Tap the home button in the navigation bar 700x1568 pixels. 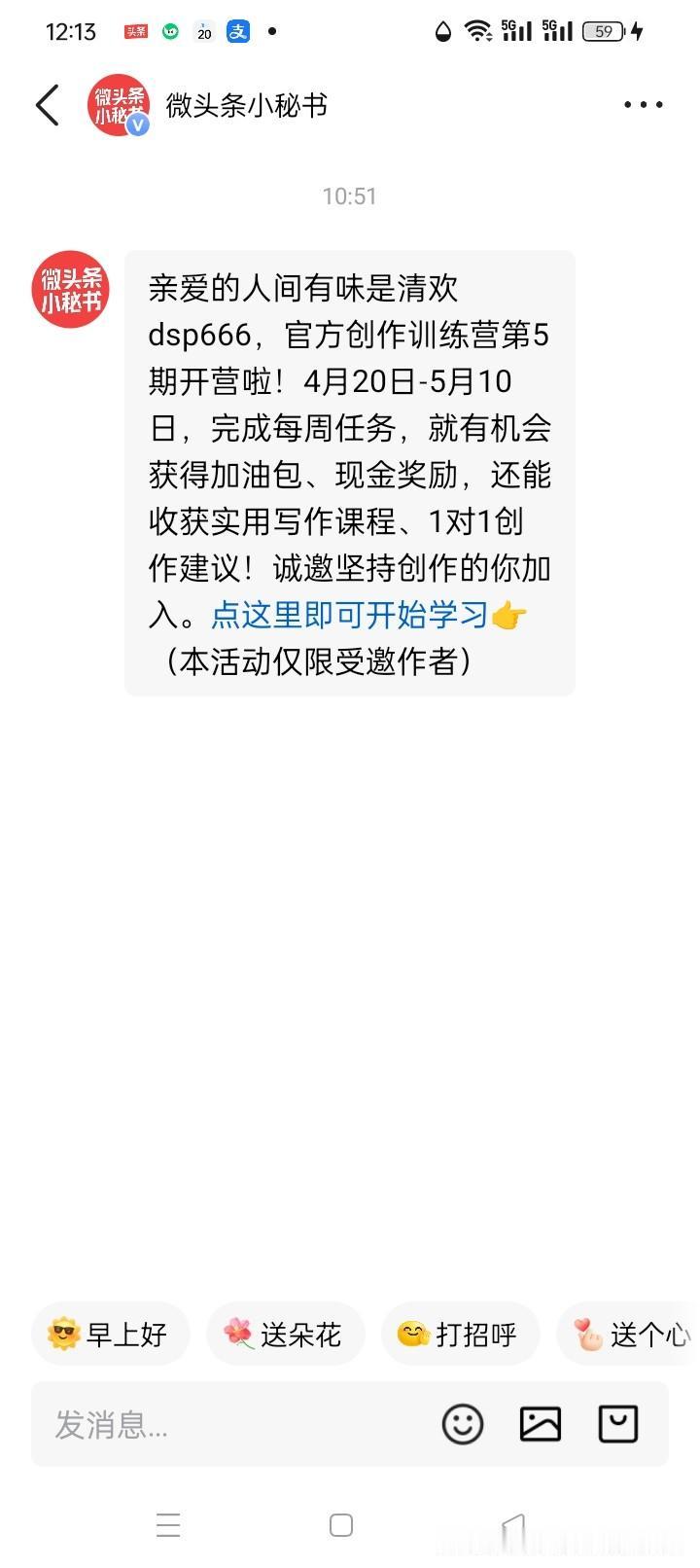pyautogui.click(x=341, y=1525)
